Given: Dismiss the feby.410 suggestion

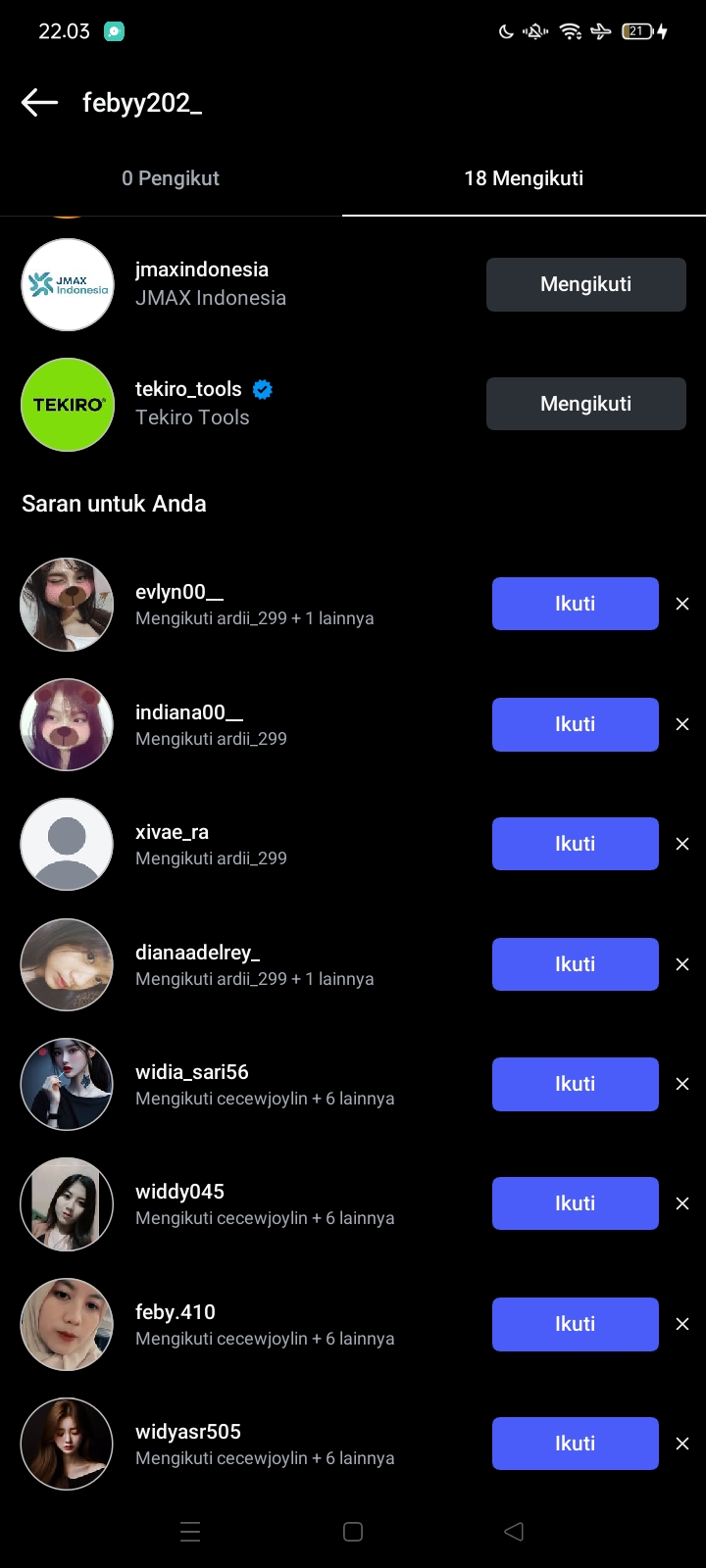Looking at the screenshot, I should tap(682, 1324).
